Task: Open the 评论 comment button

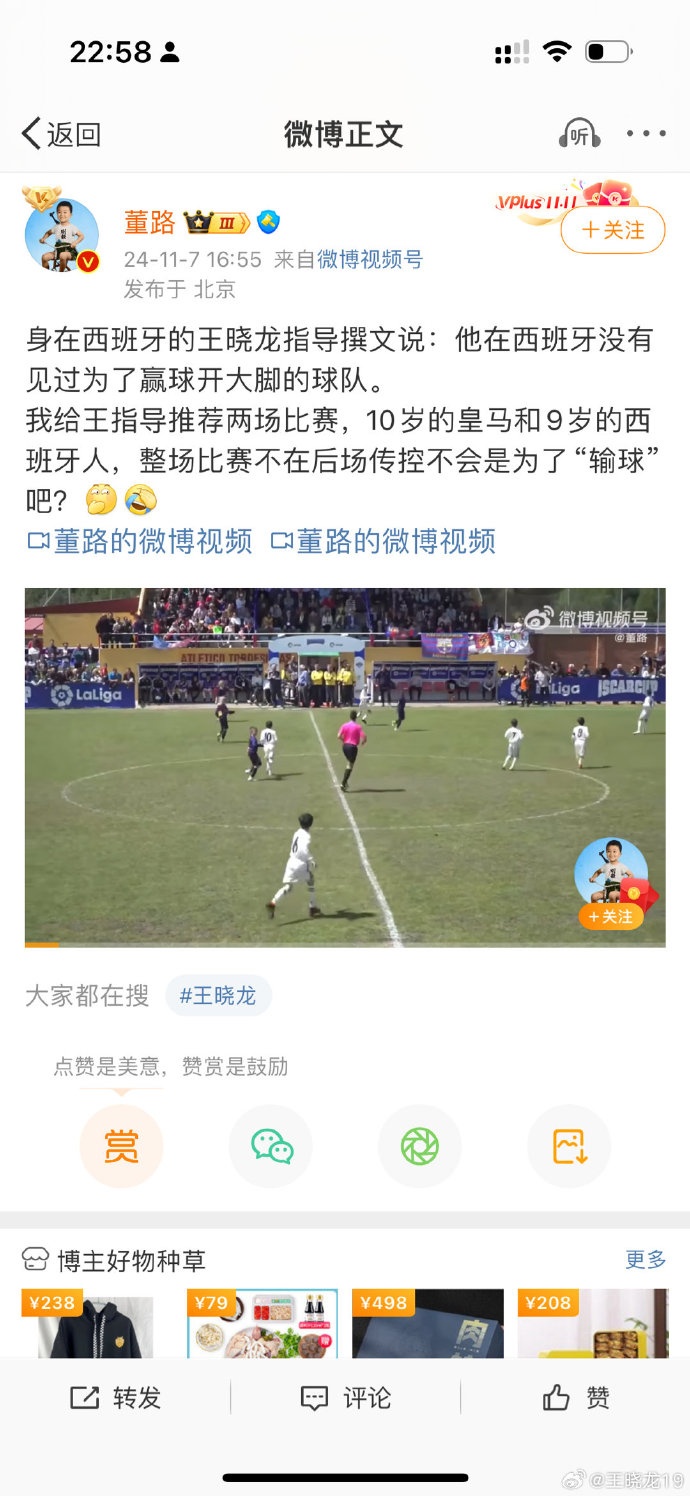Action: point(346,1398)
